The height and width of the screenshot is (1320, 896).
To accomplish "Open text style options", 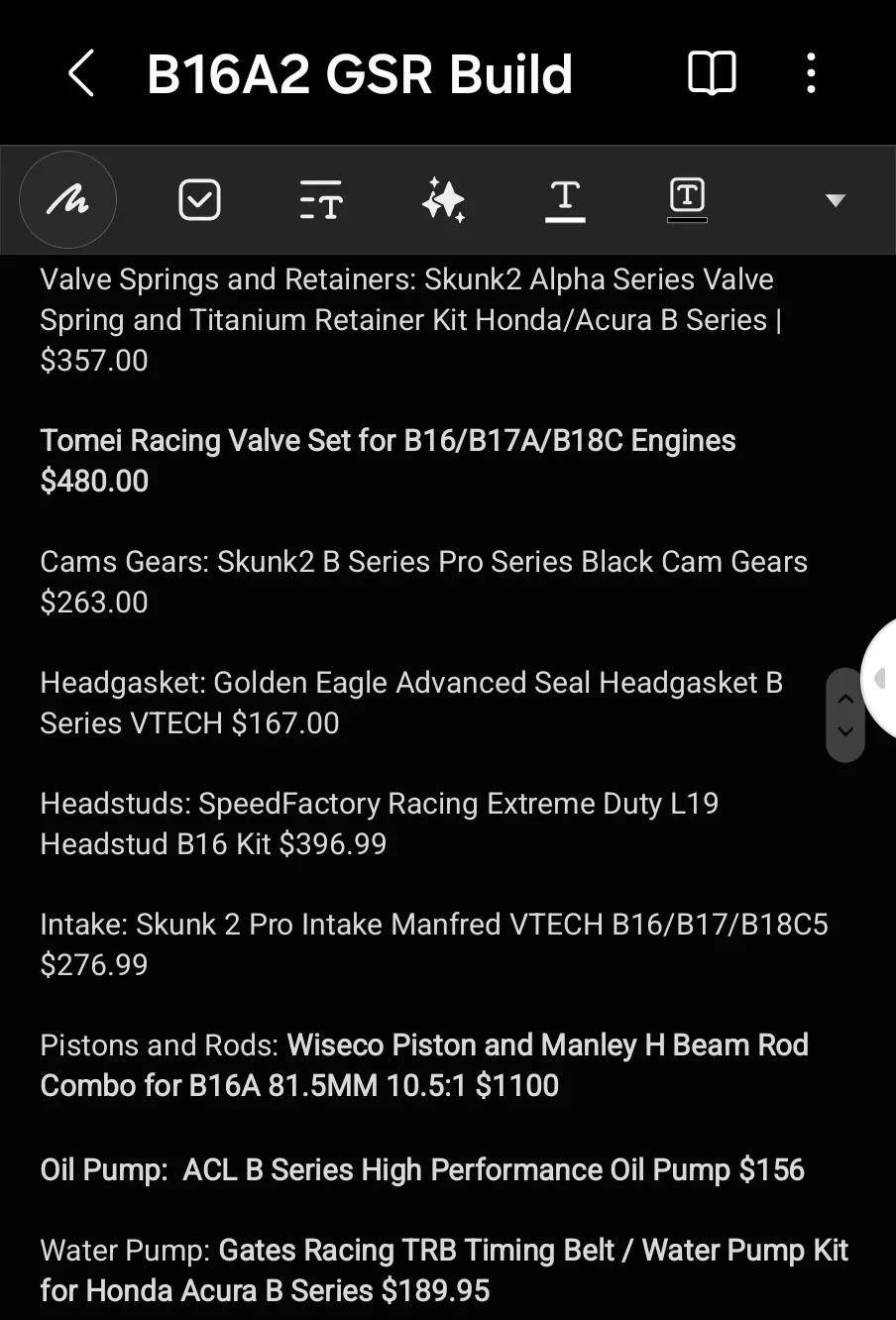I will click(321, 200).
